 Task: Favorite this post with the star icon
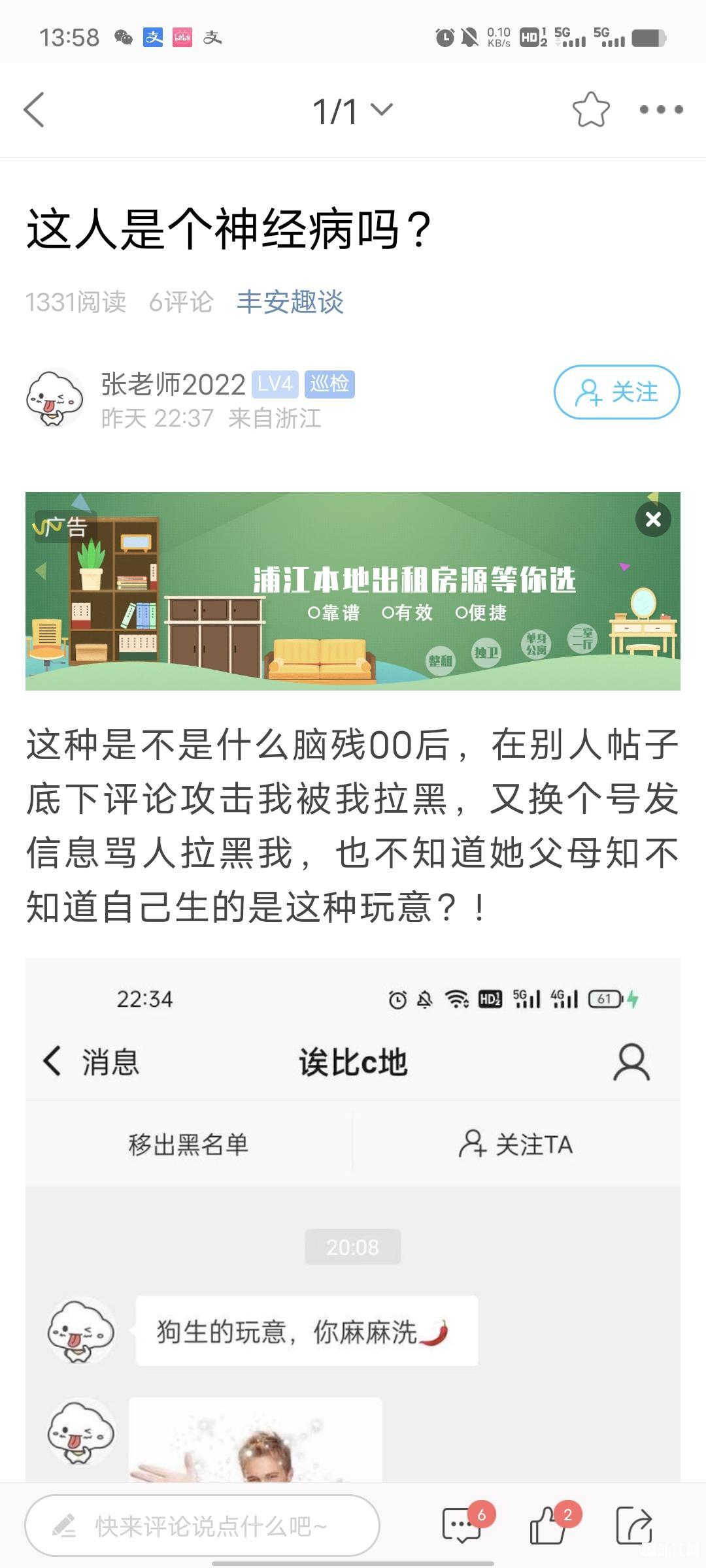(x=590, y=110)
